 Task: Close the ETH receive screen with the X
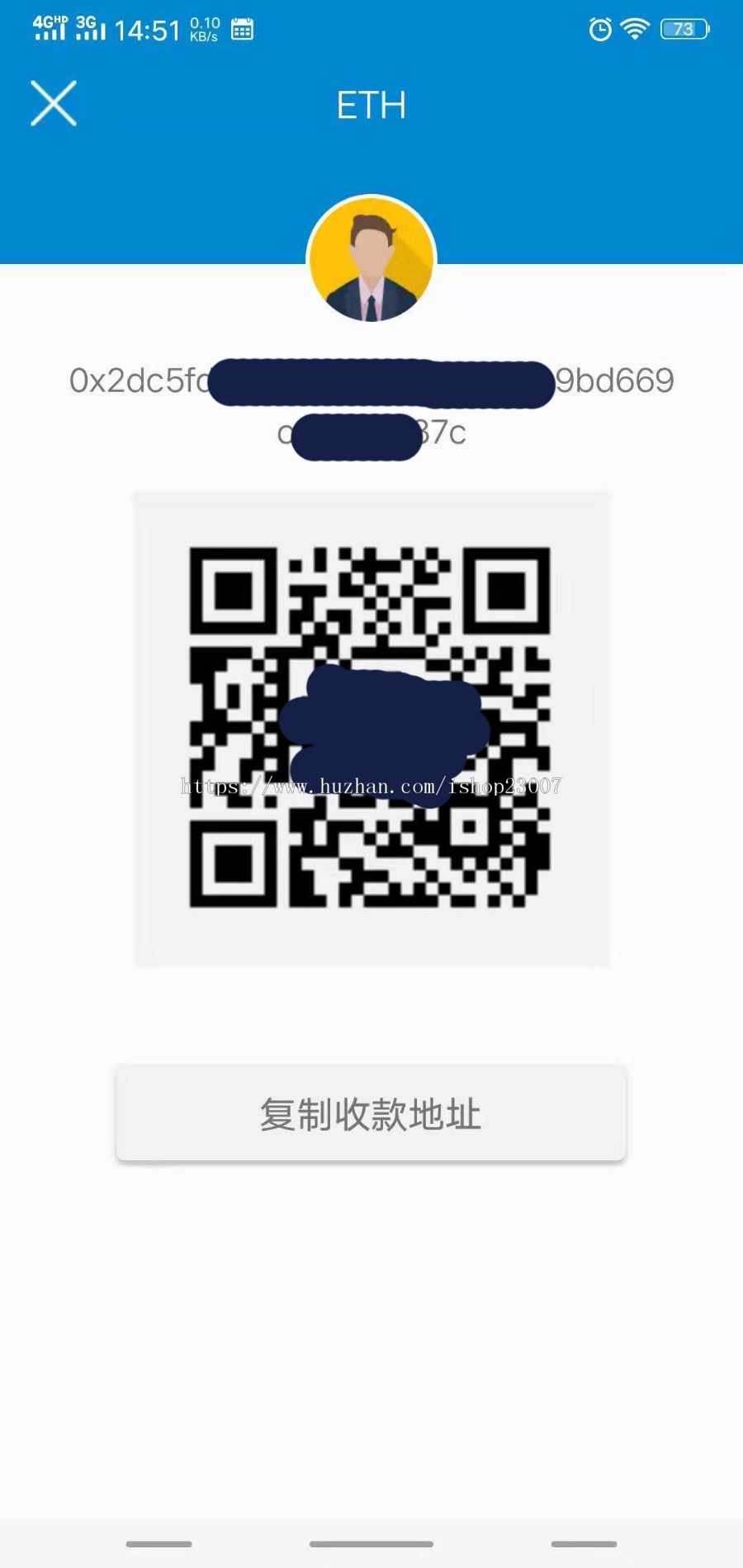coord(53,104)
